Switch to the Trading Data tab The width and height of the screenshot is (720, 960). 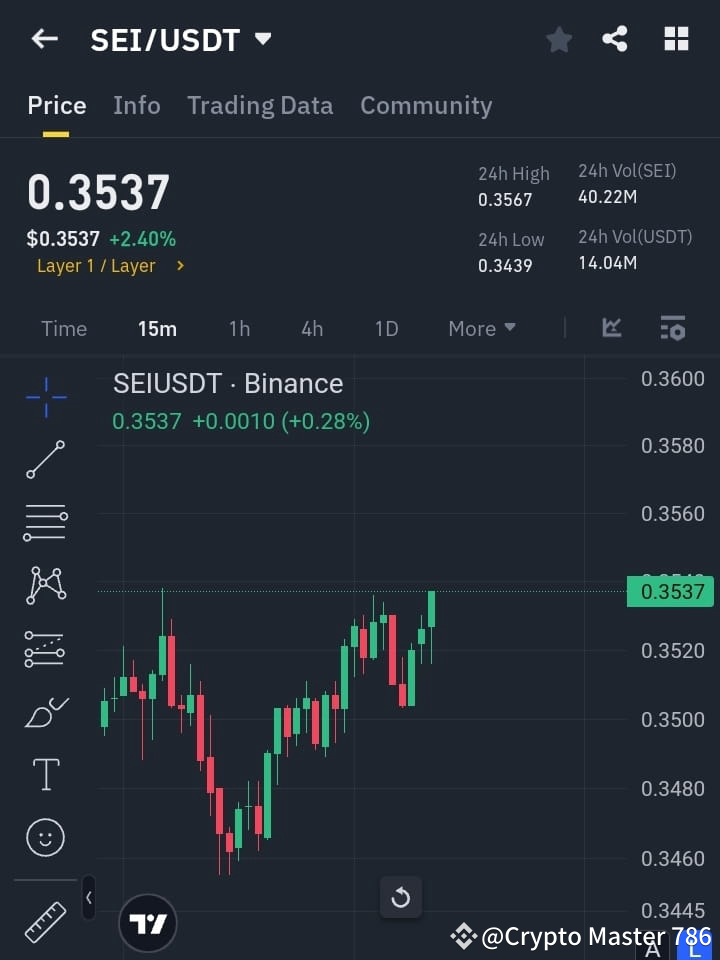click(x=260, y=105)
